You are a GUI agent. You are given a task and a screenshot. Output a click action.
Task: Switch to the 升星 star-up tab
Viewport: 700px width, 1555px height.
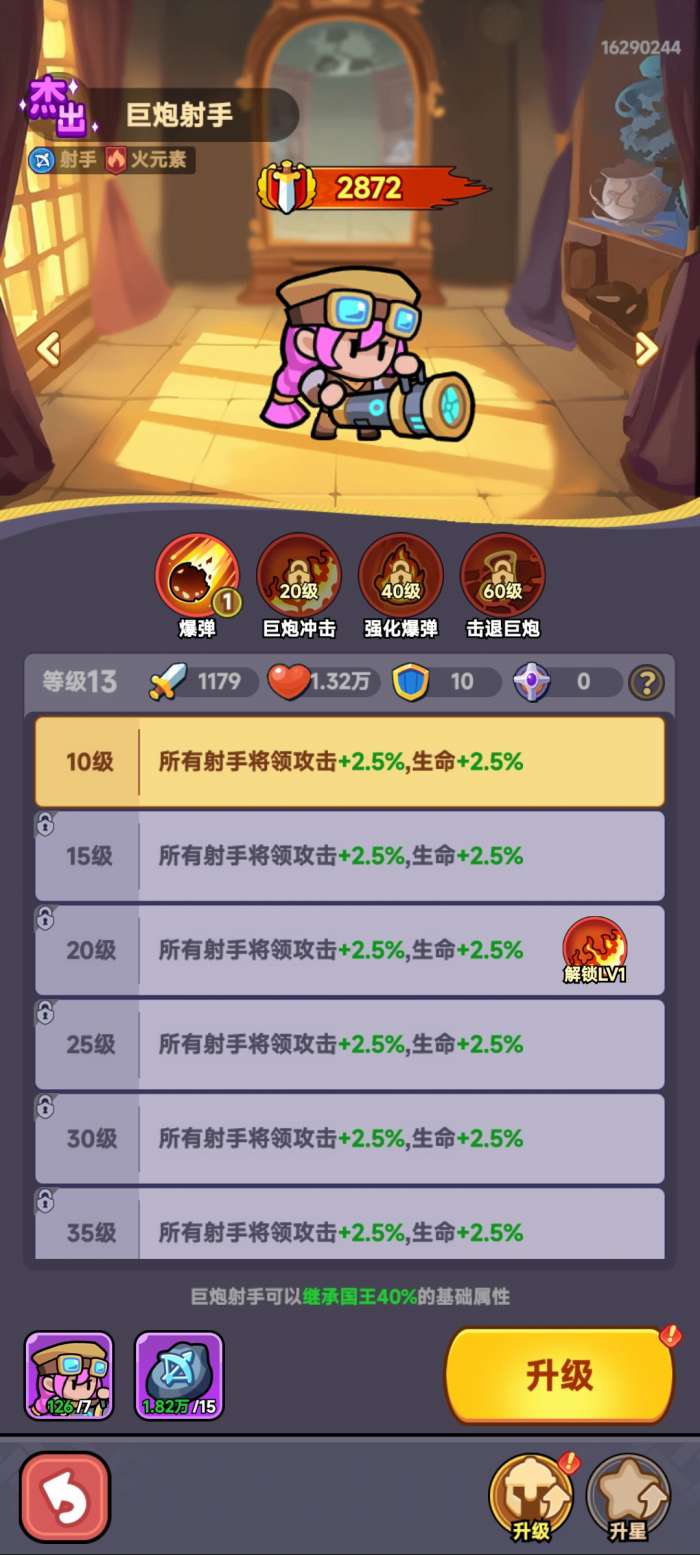click(x=628, y=1497)
